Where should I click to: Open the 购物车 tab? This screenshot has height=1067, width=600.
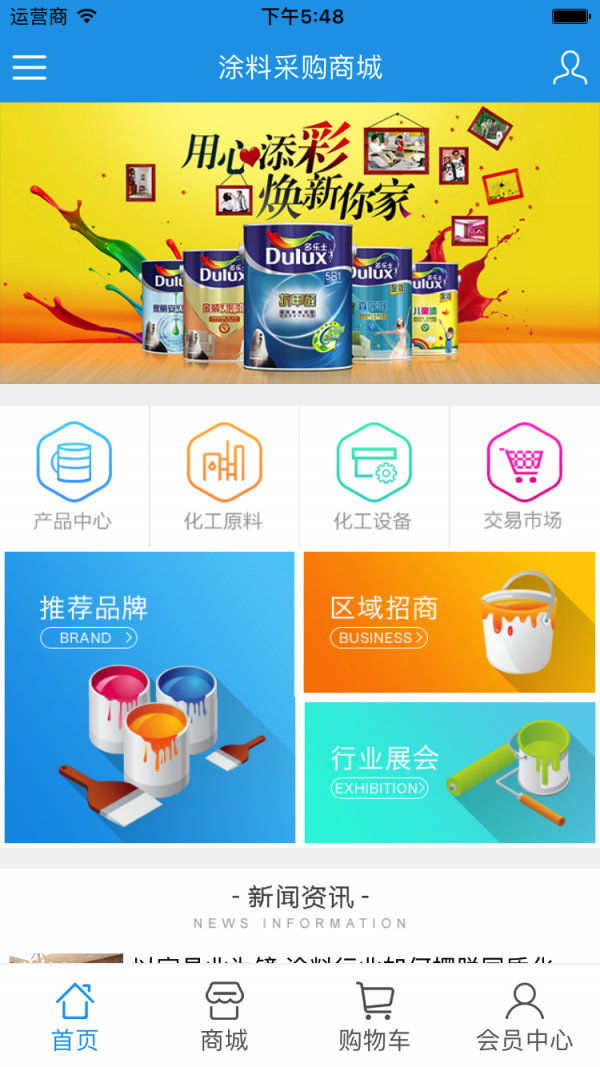tap(374, 1016)
